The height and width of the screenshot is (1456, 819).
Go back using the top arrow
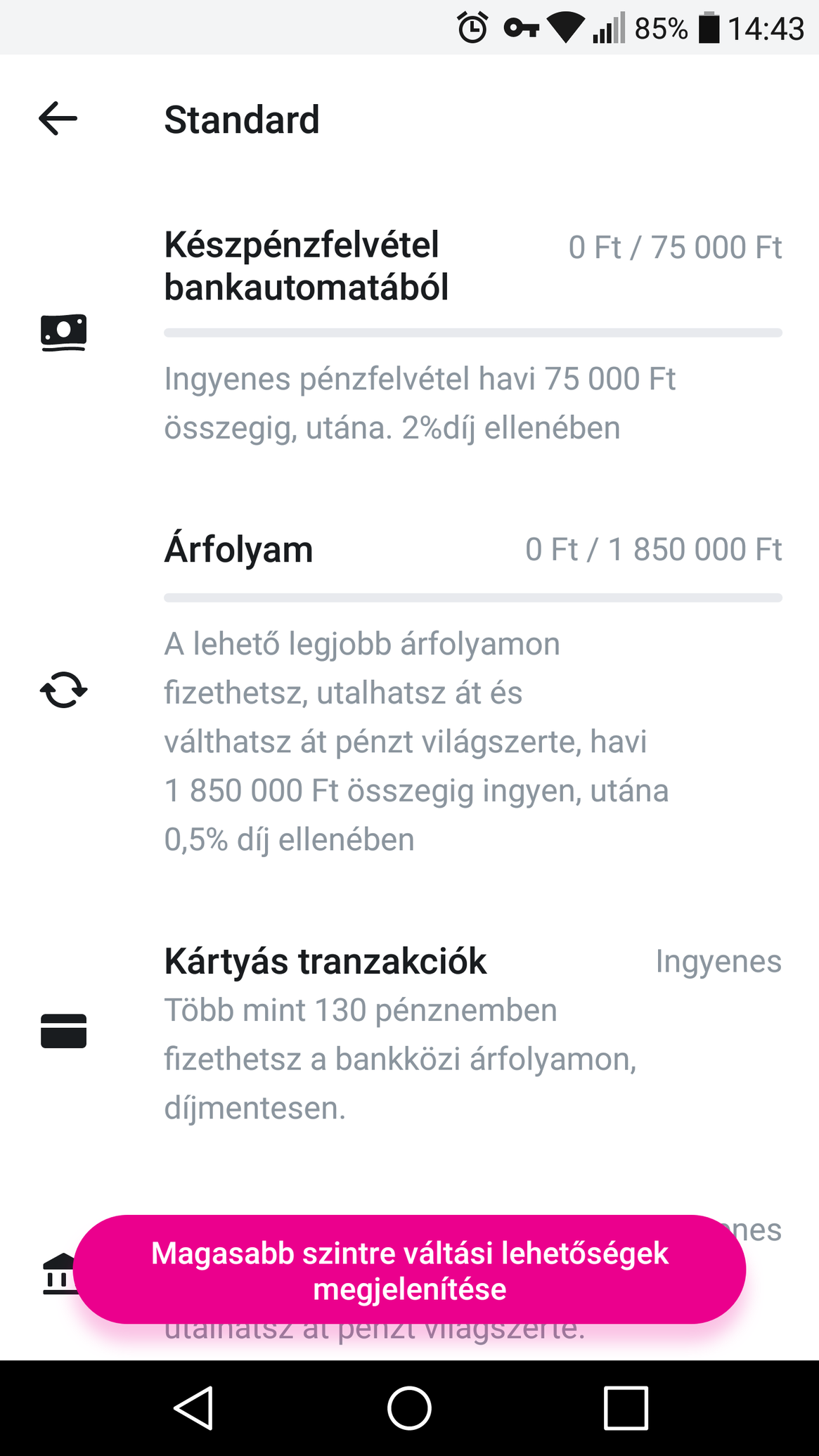coord(58,118)
